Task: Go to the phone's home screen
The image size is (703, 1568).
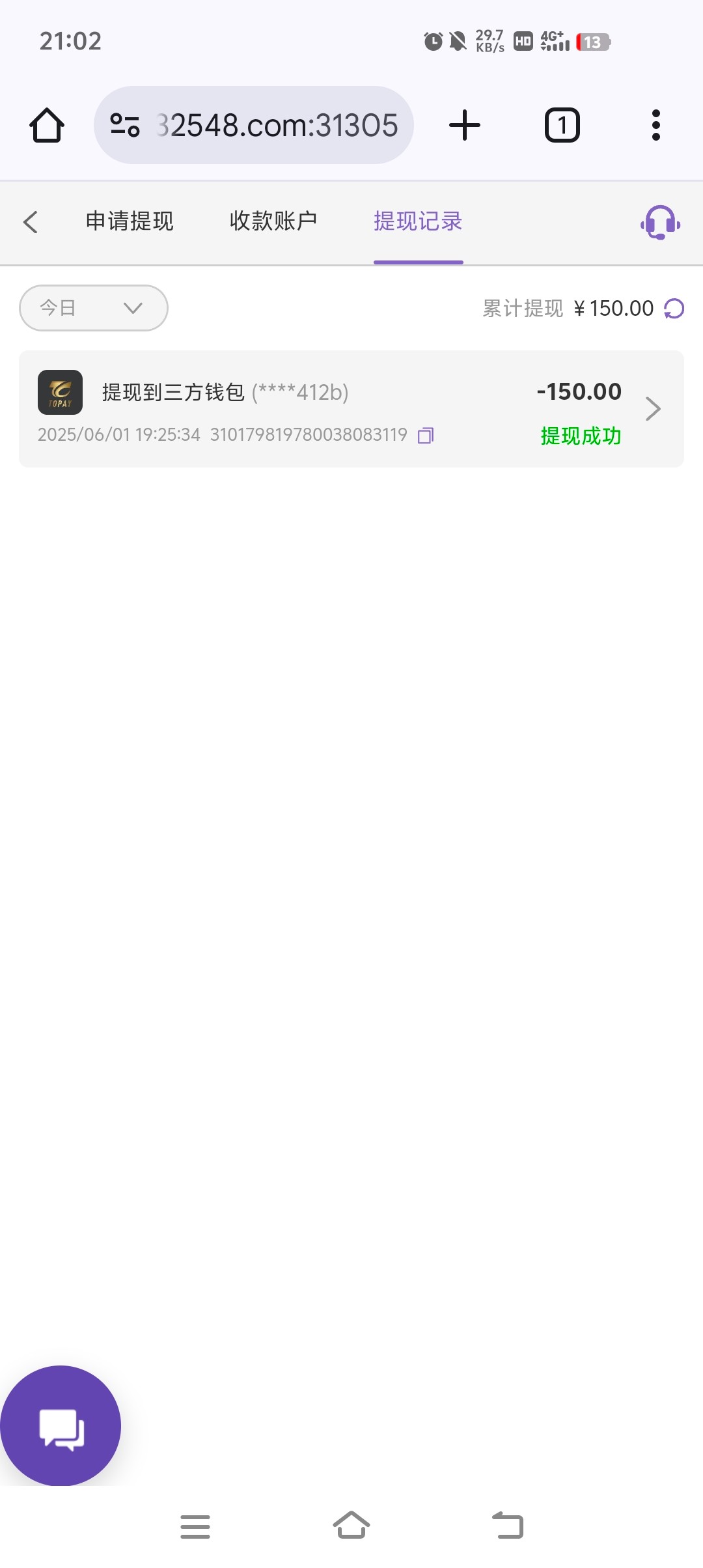Action: (351, 1526)
